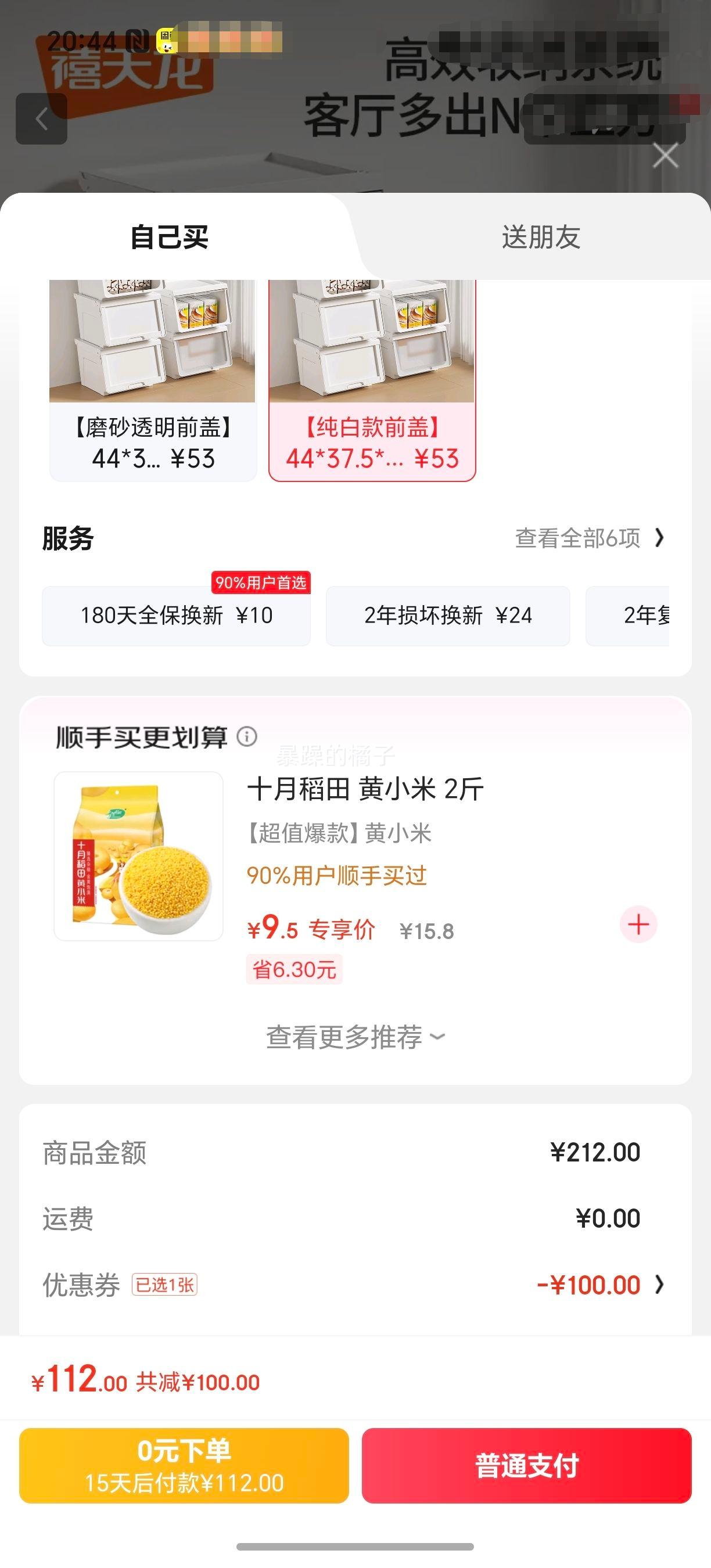The height and width of the screenshot is (1568, 711).
Task: Switch to the 送朋友 tab
Action: (x=540, y=237)
